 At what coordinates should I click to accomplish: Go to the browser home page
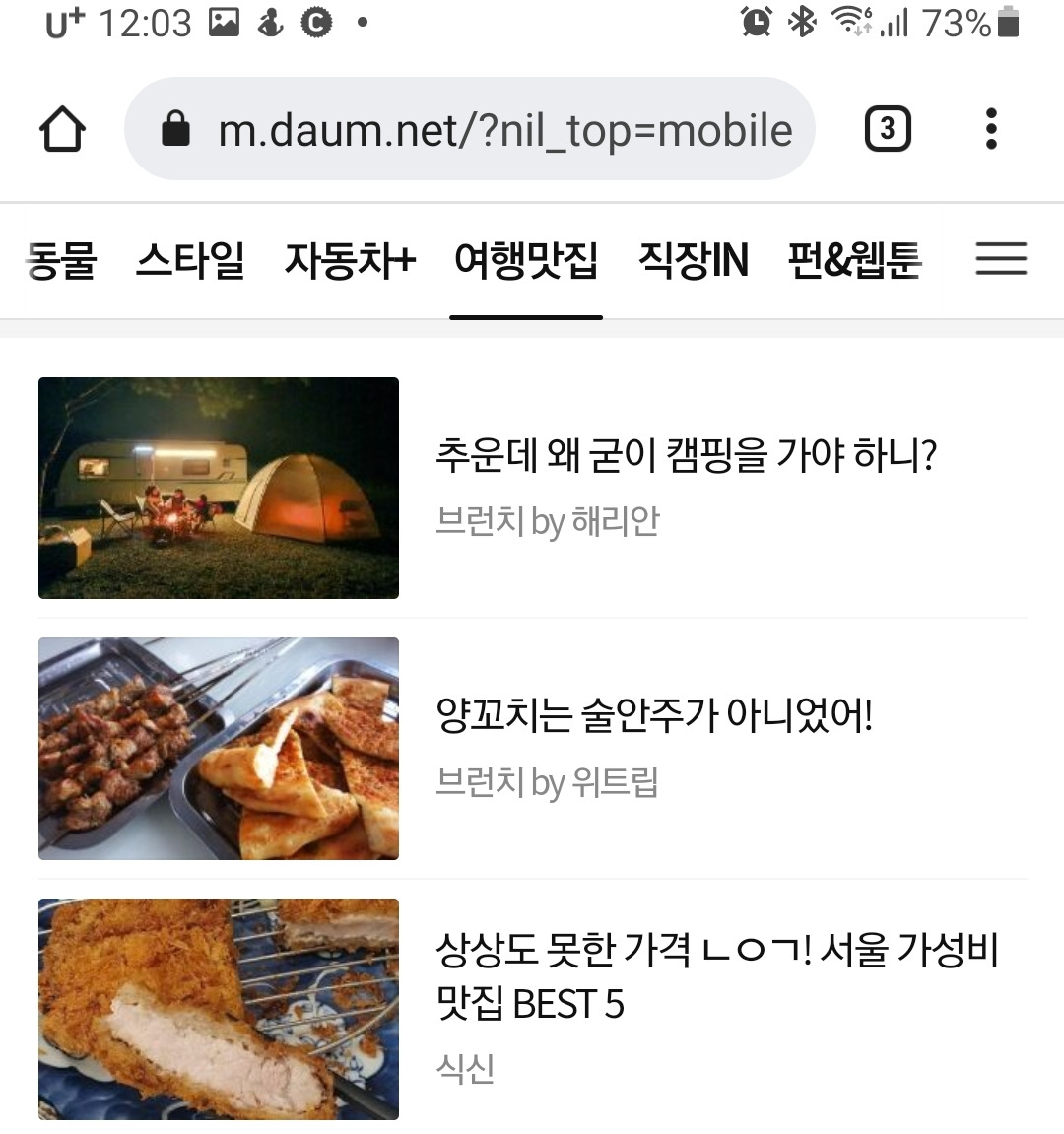62,129
